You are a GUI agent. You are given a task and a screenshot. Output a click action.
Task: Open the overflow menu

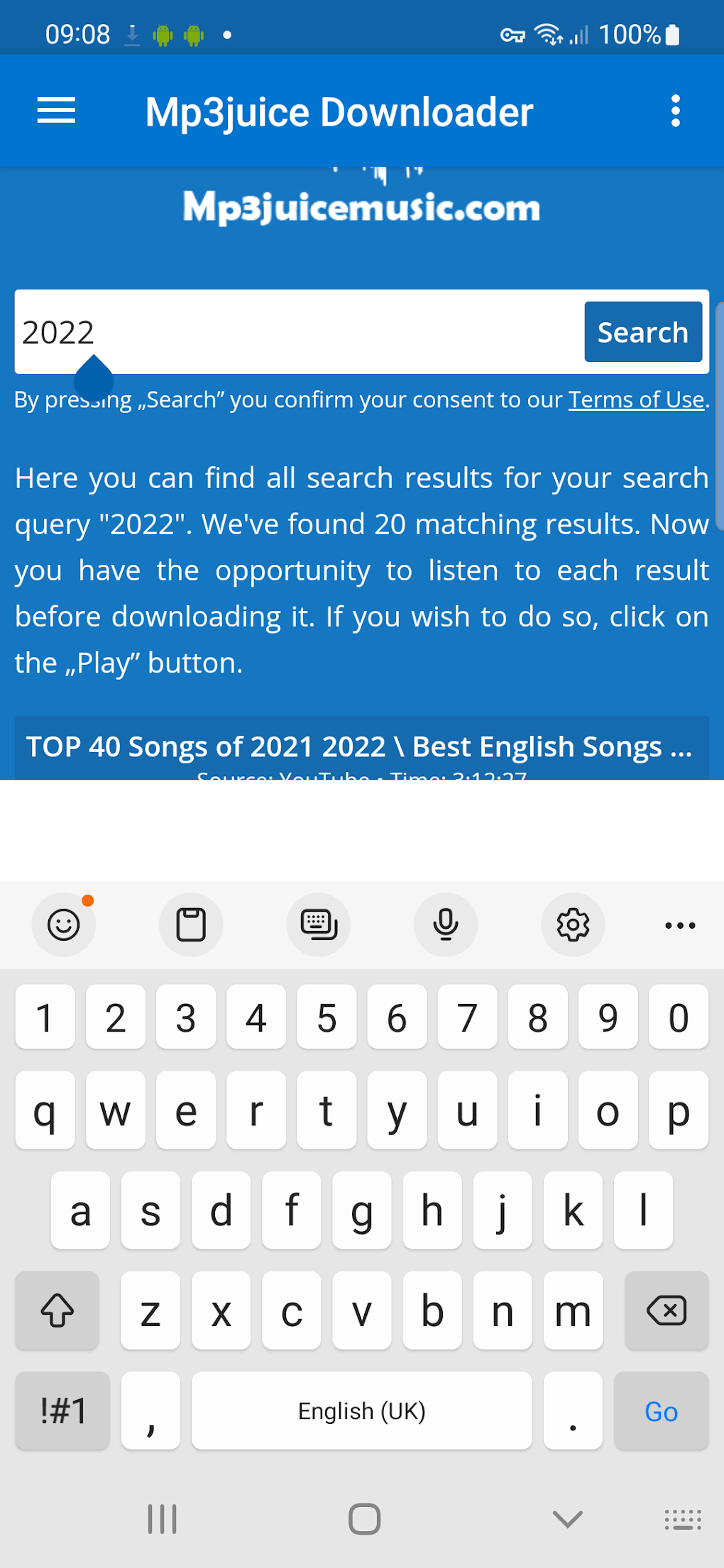point(675,111)
